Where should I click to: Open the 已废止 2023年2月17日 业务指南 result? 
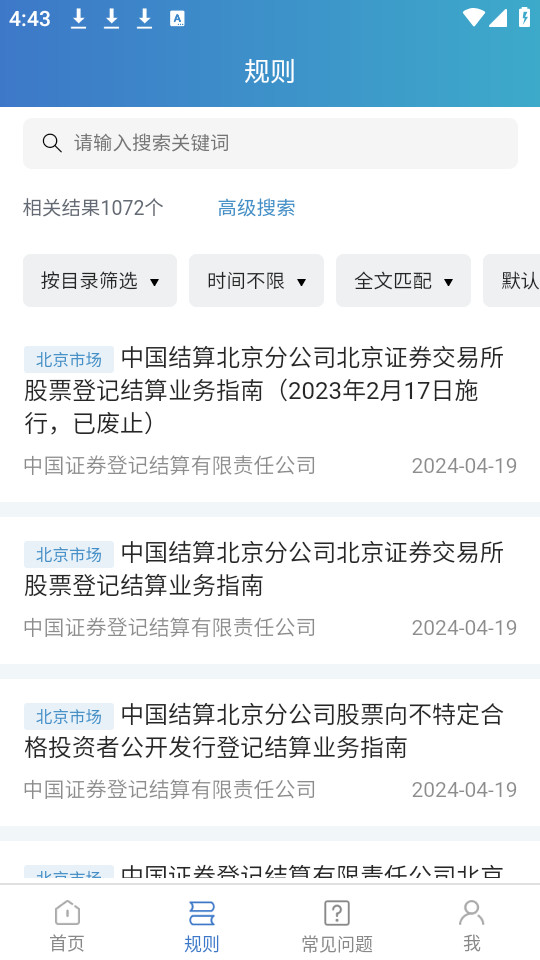270,411
